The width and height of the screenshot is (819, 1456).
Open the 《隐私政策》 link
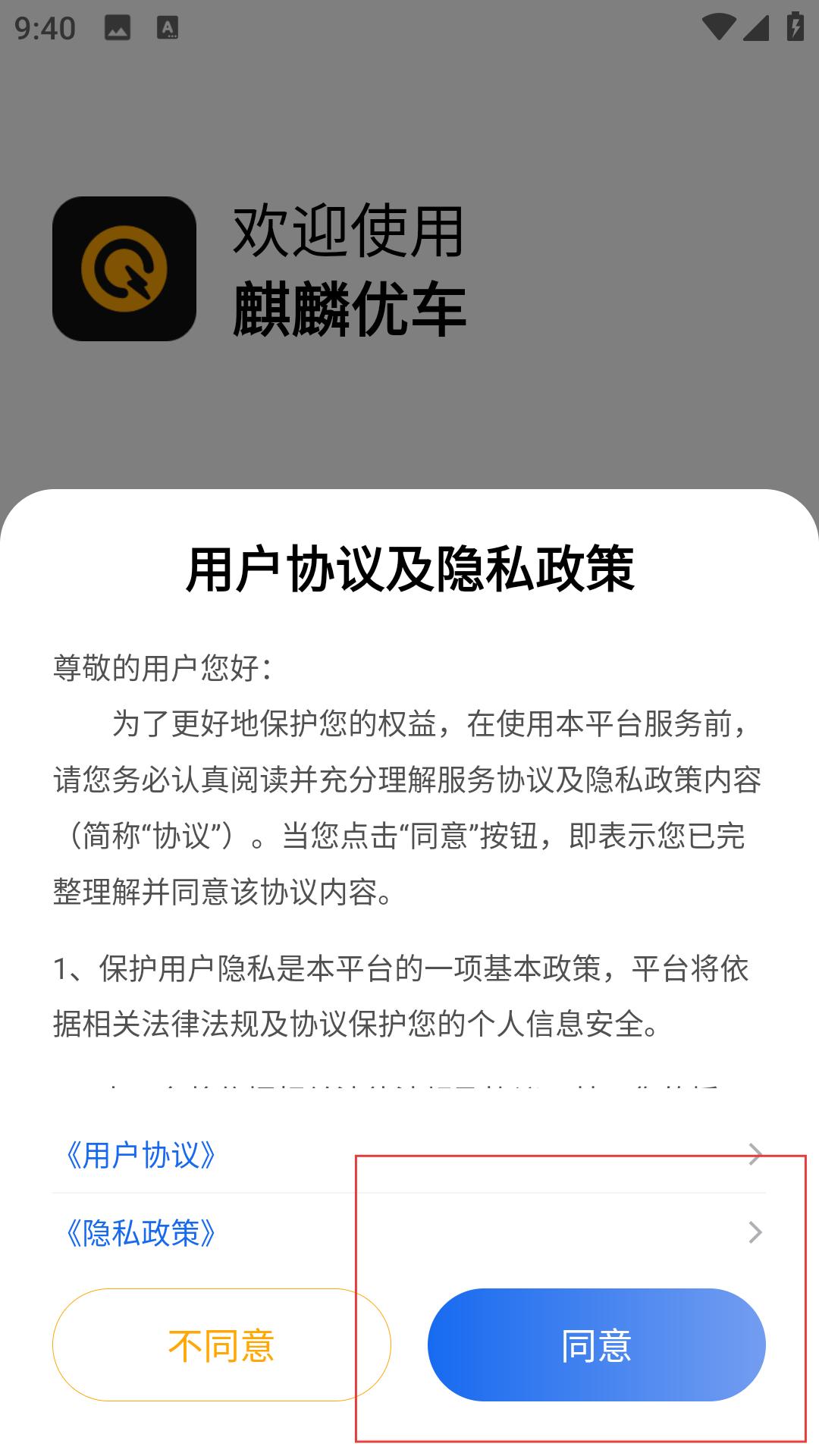tap(409, 1232)
